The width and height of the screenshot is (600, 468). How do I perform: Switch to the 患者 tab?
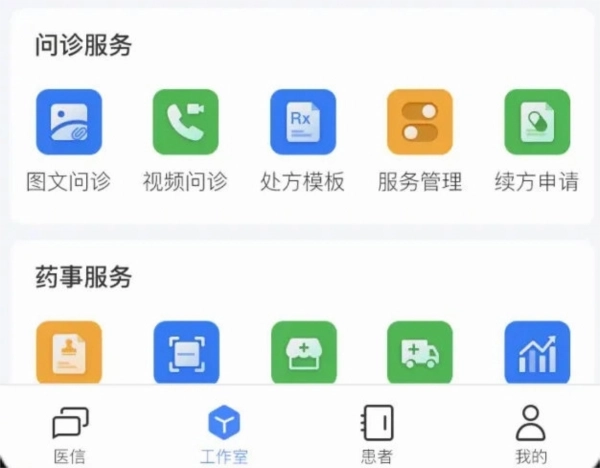coord(377,434)
